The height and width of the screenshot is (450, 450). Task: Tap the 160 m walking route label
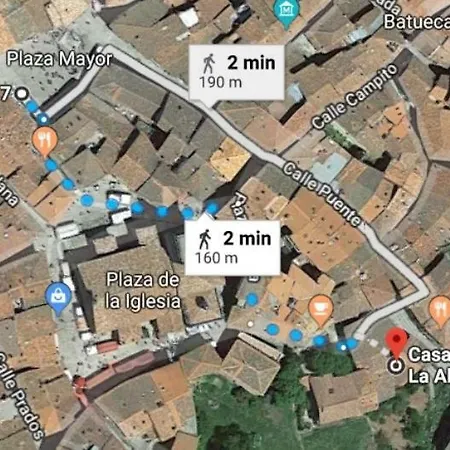coord(232,248)
